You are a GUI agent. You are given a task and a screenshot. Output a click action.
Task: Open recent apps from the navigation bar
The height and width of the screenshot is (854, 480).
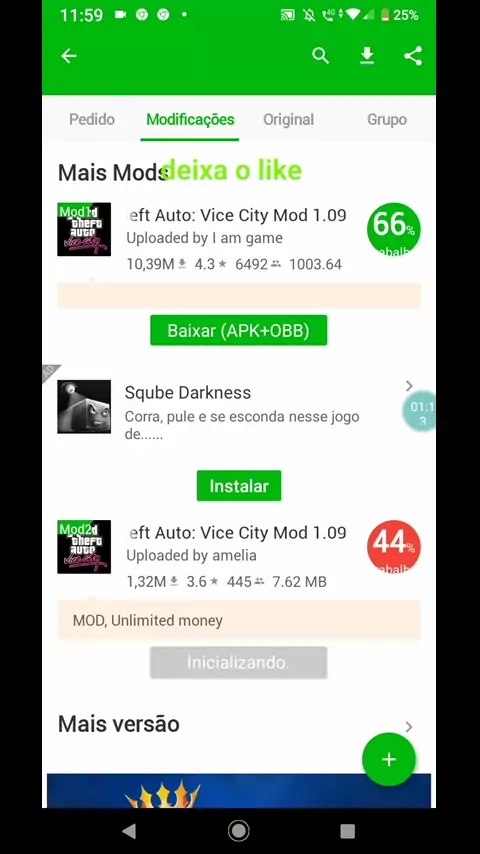tap(348, 831)
